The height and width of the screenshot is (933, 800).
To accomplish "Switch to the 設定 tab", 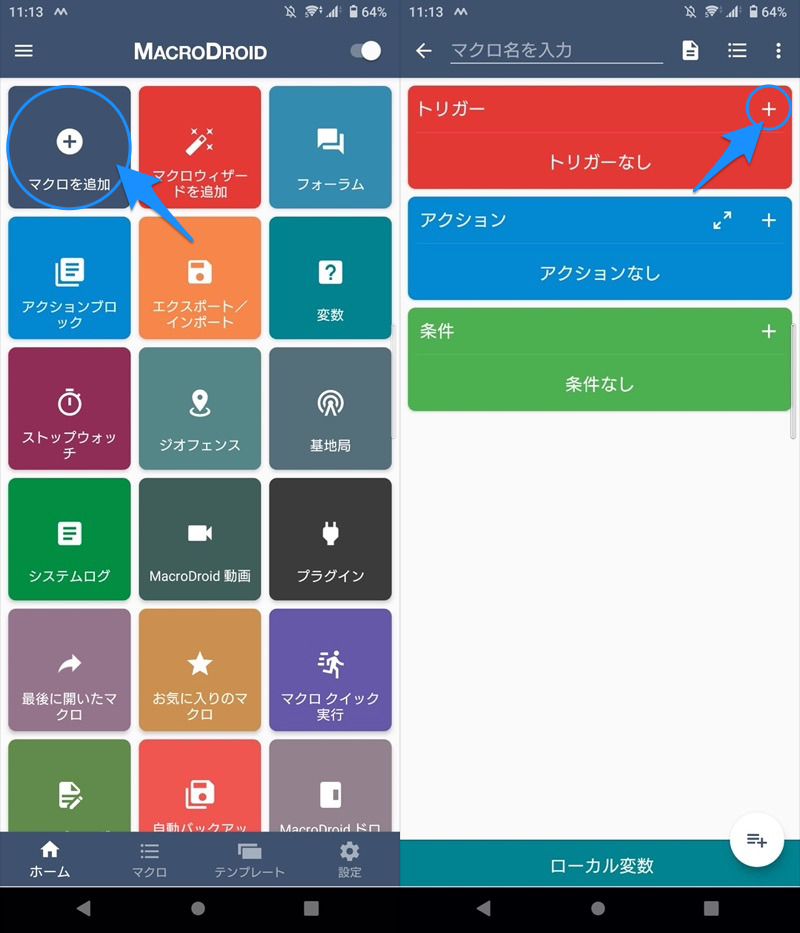I will [349, 859].
